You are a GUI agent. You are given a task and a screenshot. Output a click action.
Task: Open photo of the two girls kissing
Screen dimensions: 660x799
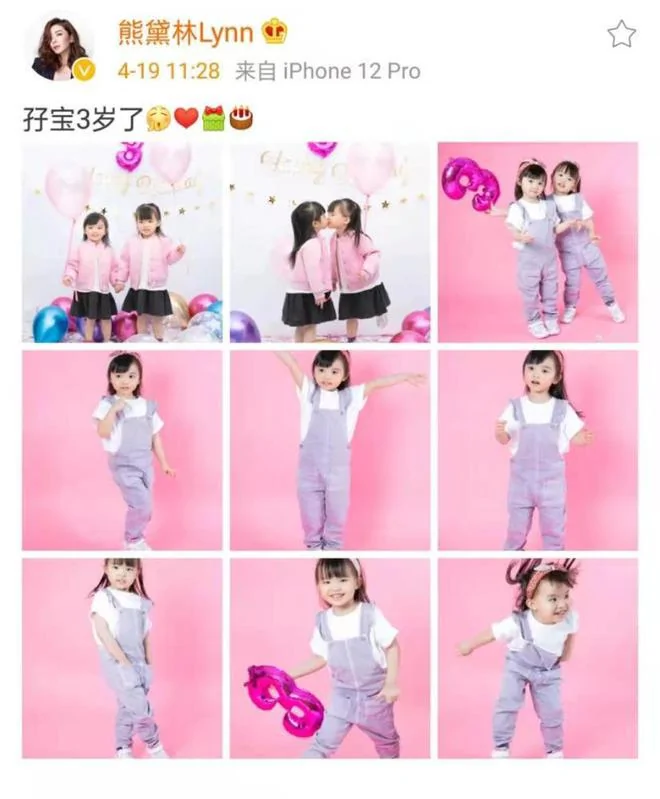tap(330, 242)
